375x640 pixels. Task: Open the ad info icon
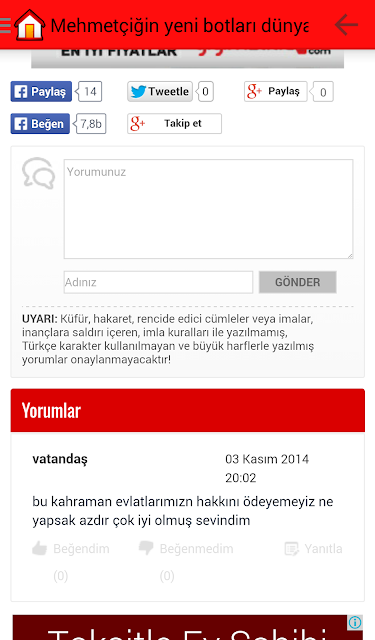pos(355,622)
